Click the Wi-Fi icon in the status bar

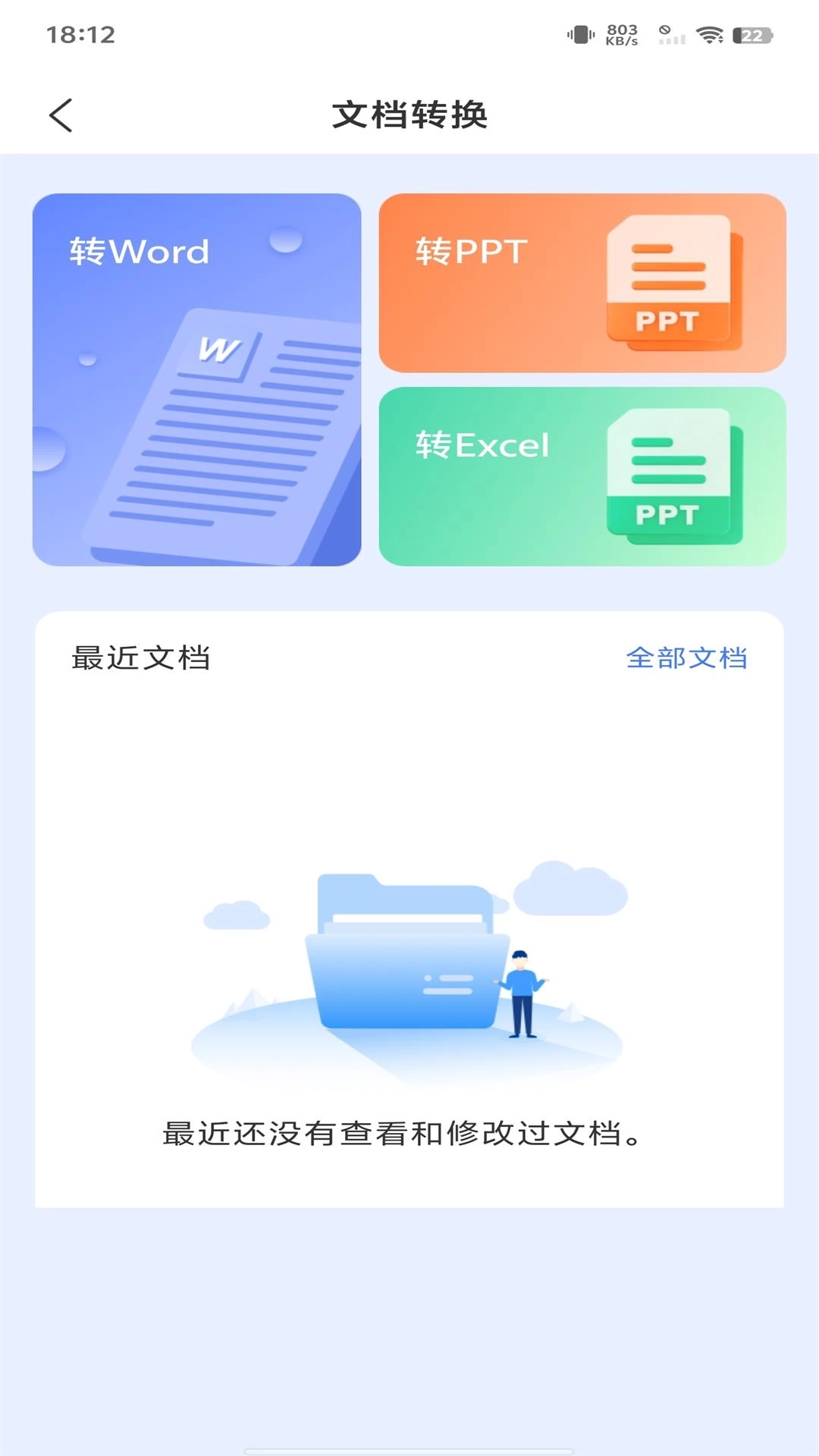click(x=709, y=33)
